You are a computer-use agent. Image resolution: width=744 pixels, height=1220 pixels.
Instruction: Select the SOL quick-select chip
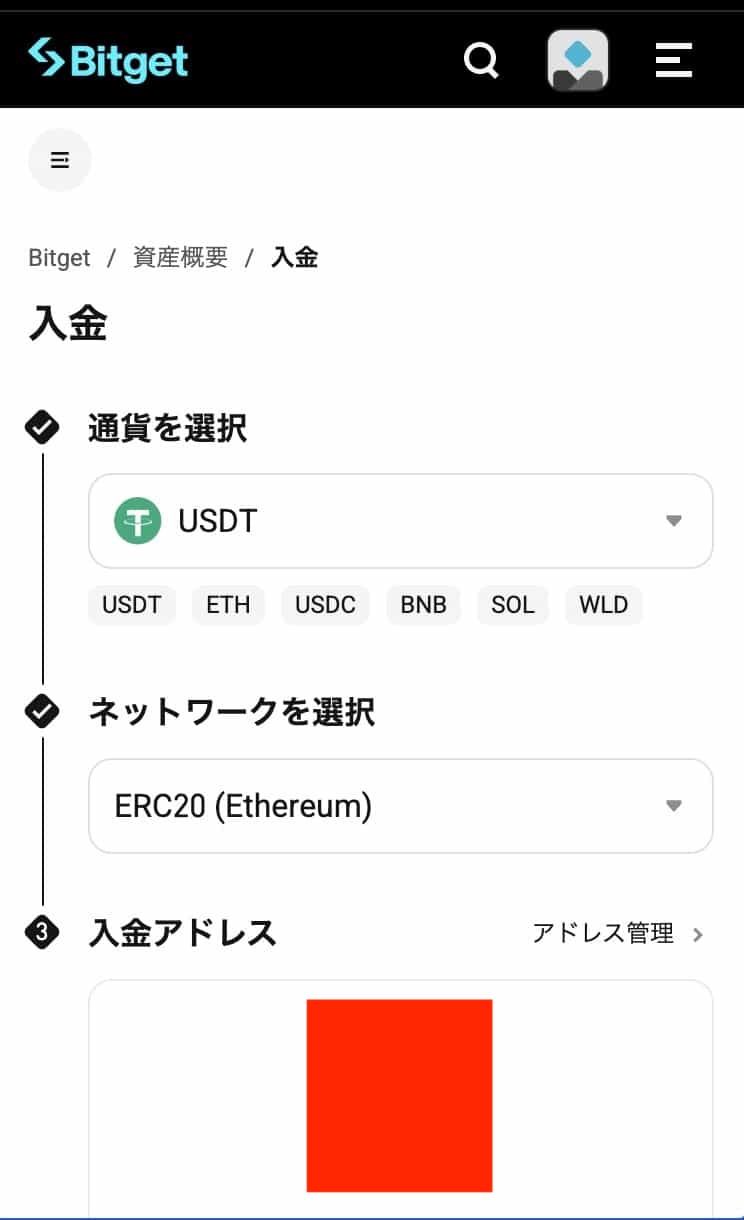[x=512, y=604]
